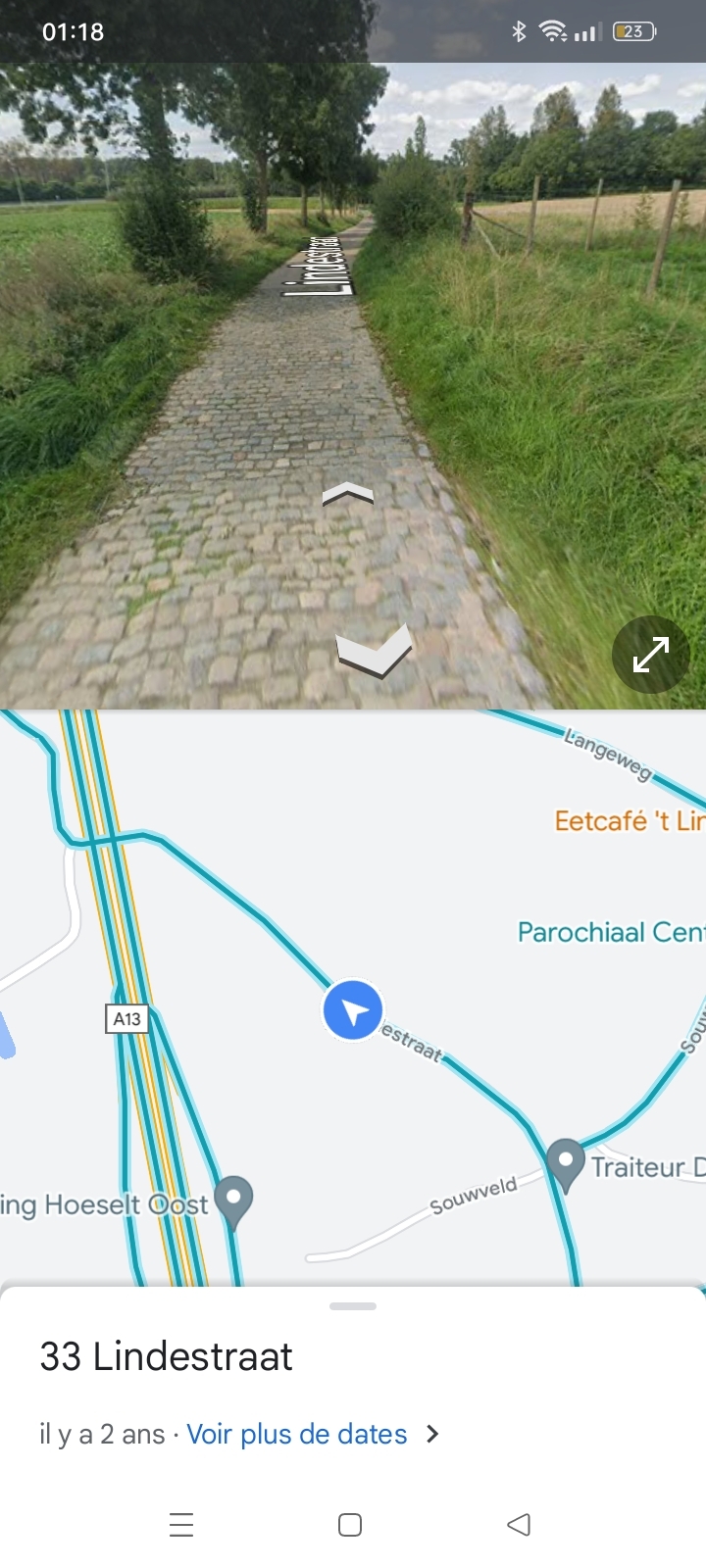Move forward along Lindestraat in Street View

tap(348, 494)
